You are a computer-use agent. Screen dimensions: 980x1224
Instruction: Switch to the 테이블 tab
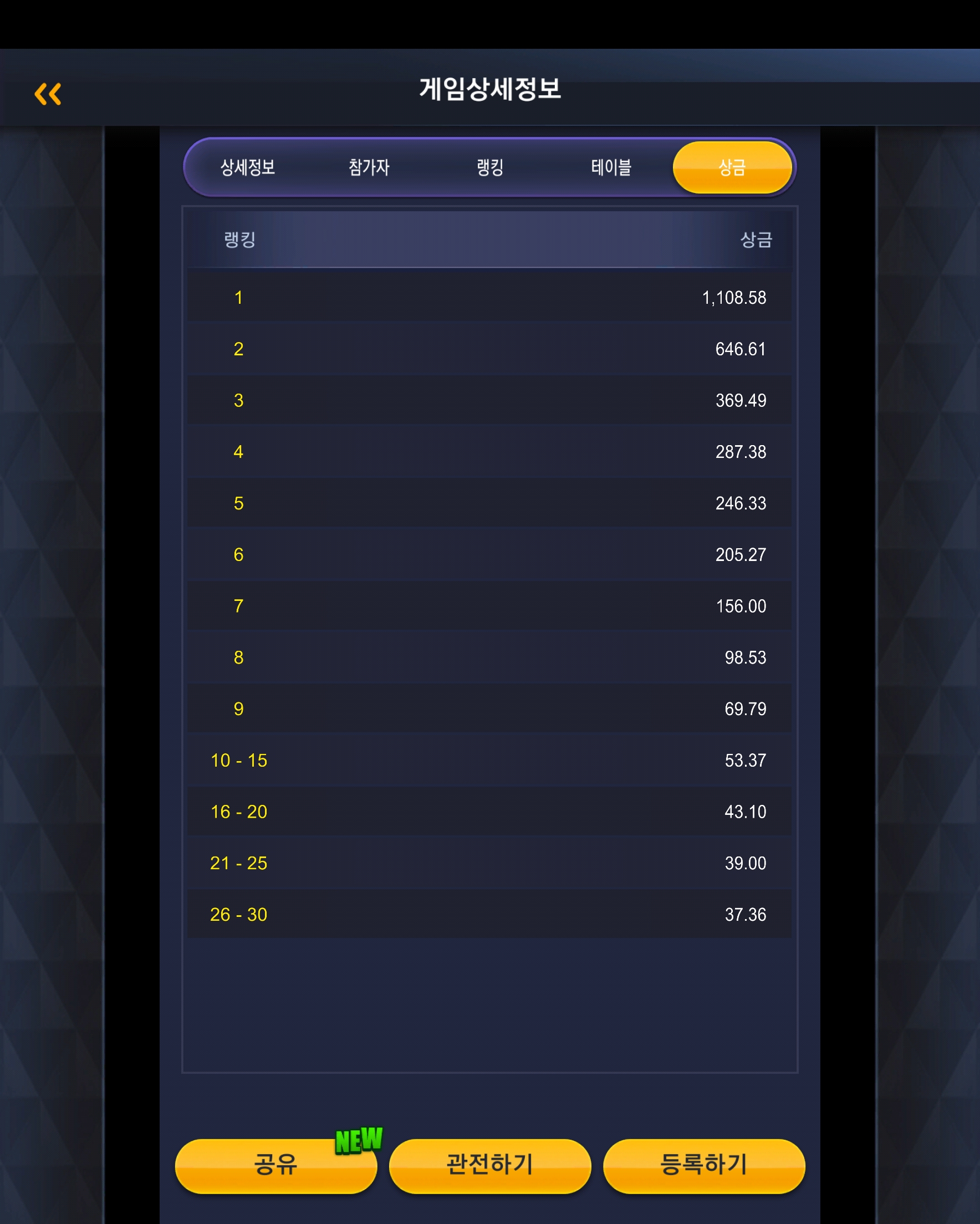point(611,167)
